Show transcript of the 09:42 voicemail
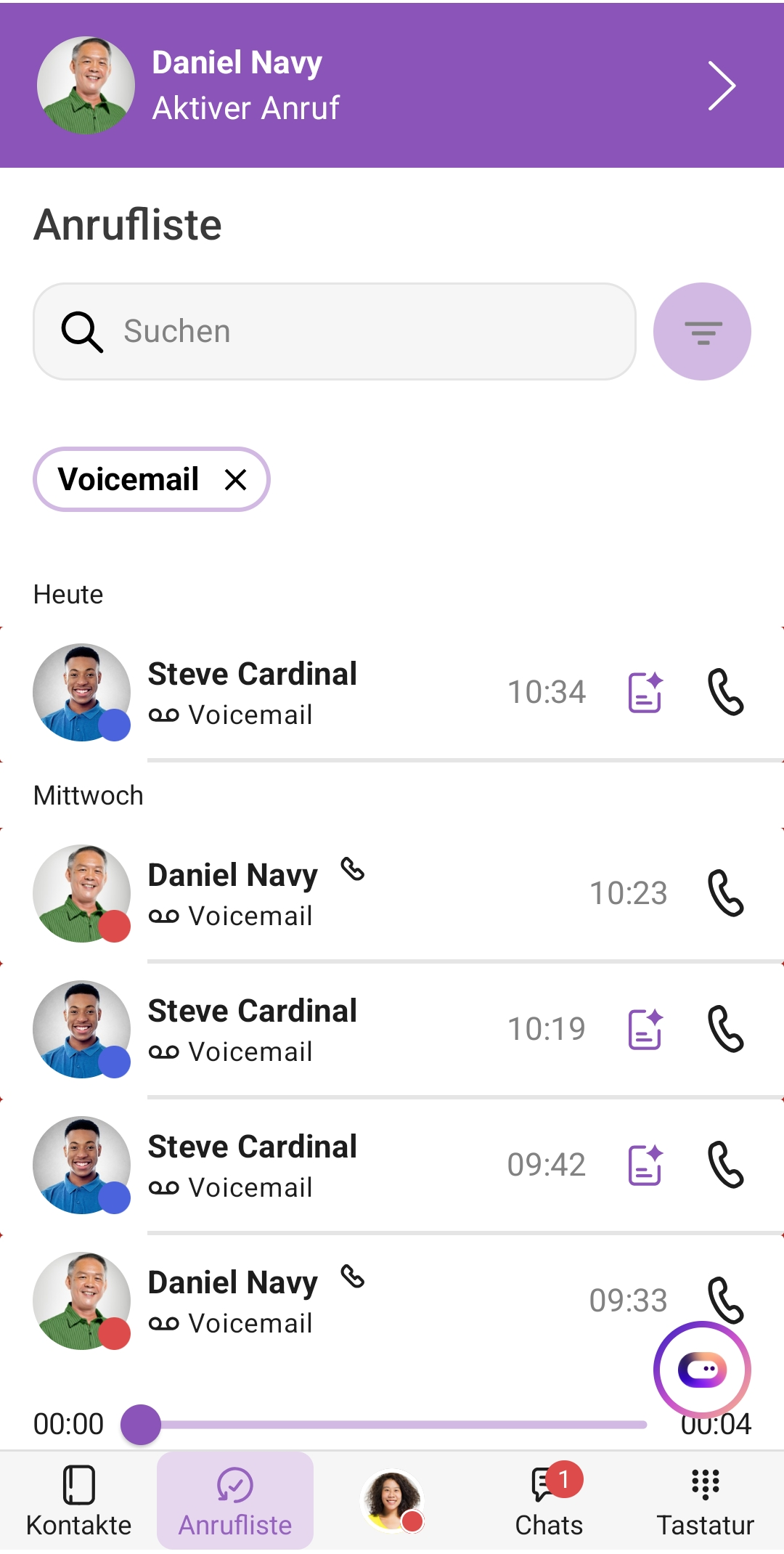Image resolution: width=784 pixels, height=1554 pixels. pos(645,1165)
